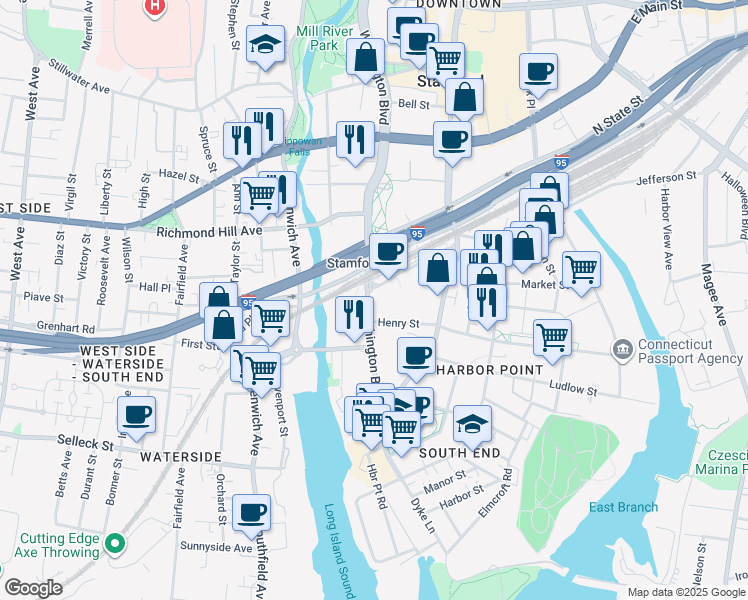Select the grocery cart marker above Ludlow St
Screen dimensions: 748x600
[552, 339]
